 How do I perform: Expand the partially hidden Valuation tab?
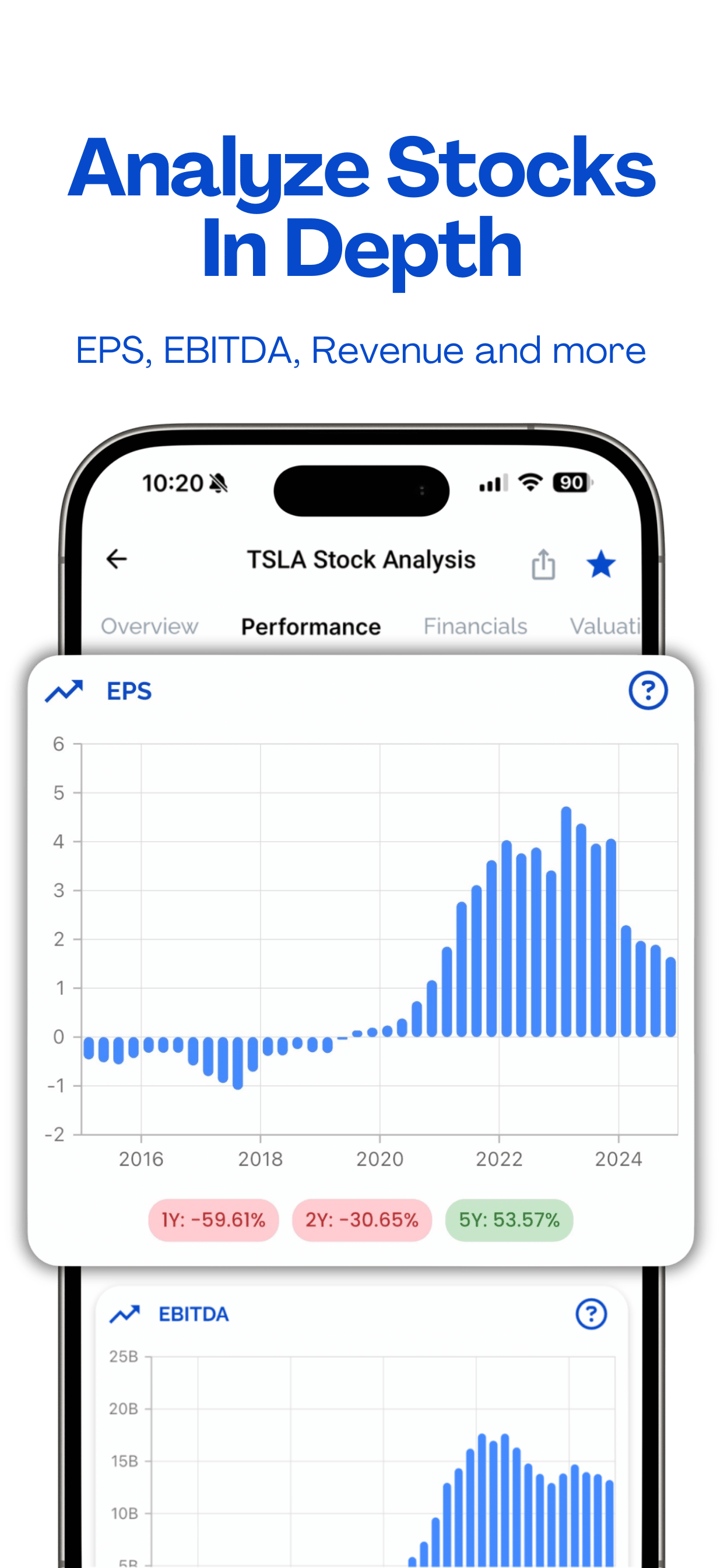click(x=607, y=626)
